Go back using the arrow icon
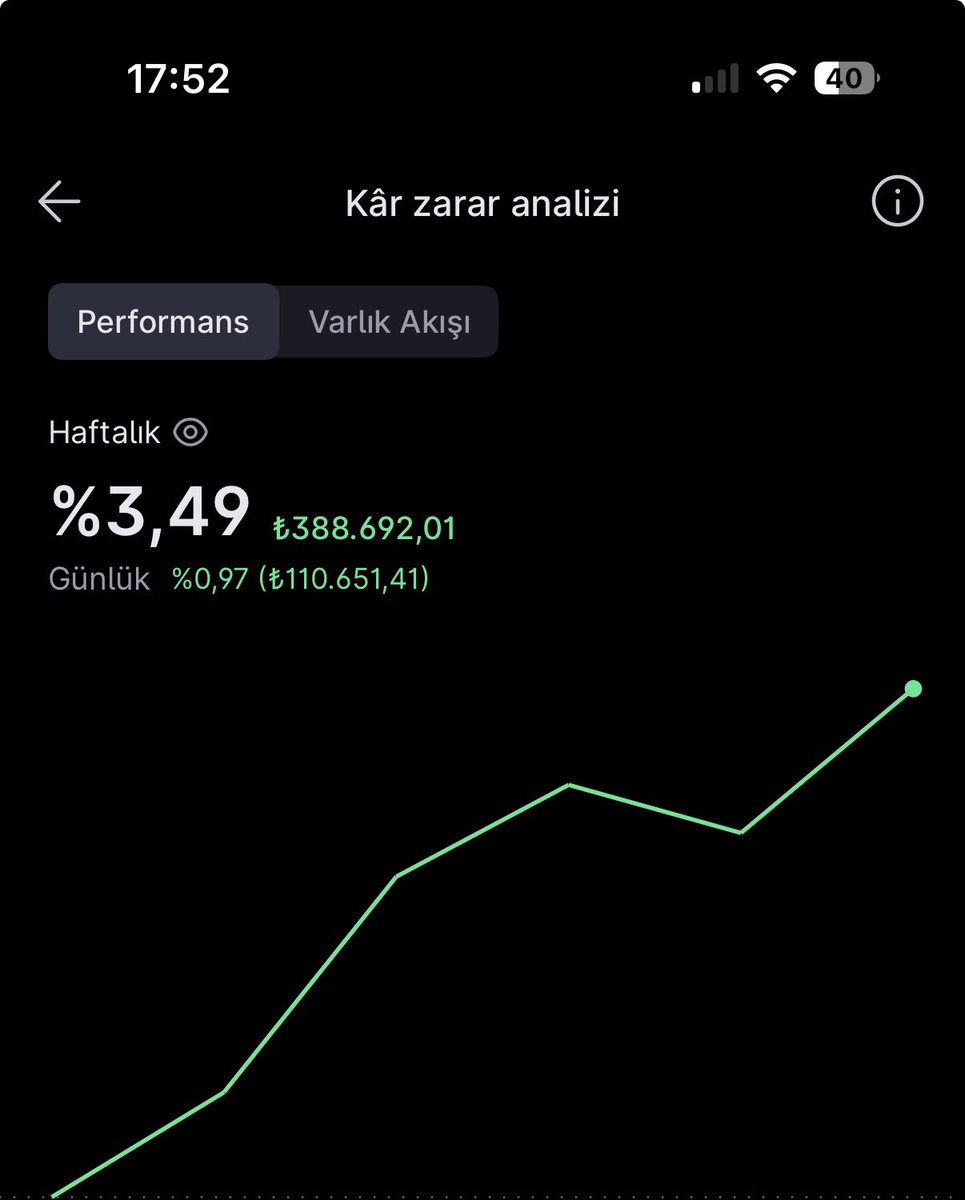The width and height of the screenshot is (965, 1200). (59, 202)
